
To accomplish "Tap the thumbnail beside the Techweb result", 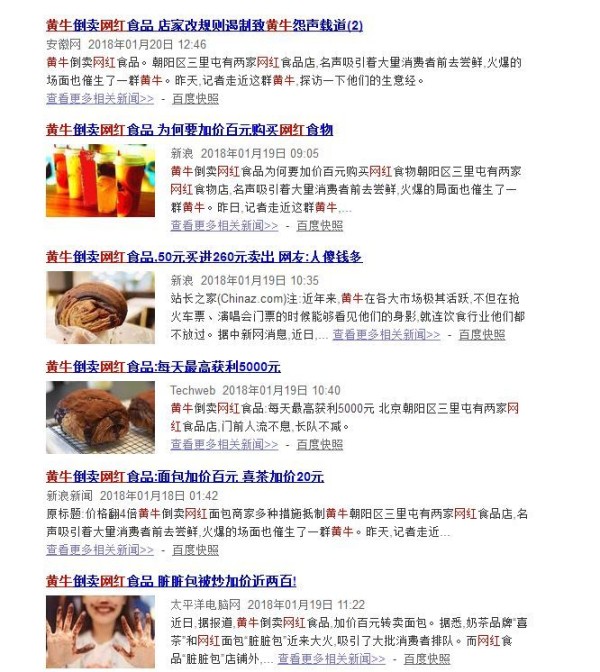I will [x=100, y=417].
